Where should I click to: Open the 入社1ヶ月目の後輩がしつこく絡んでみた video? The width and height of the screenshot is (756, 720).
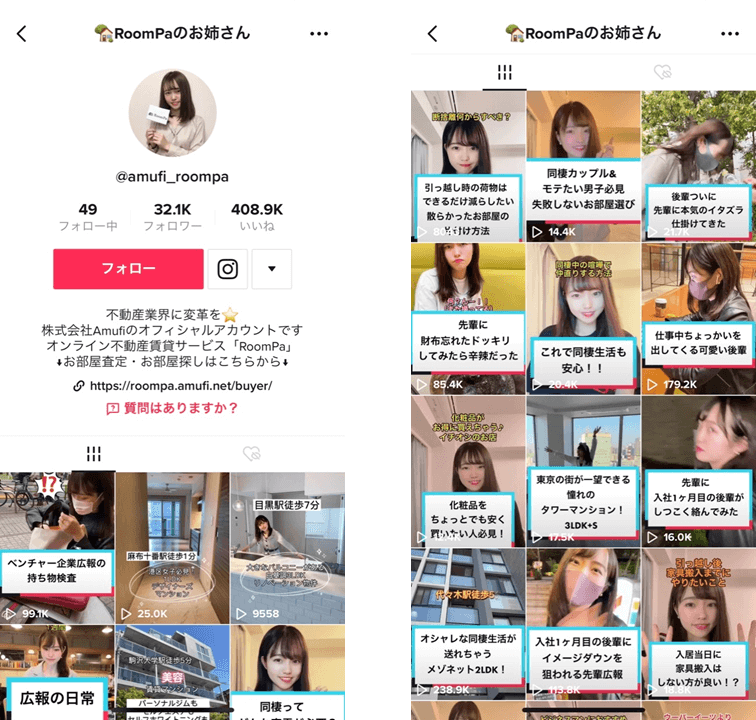click(698, 470)
